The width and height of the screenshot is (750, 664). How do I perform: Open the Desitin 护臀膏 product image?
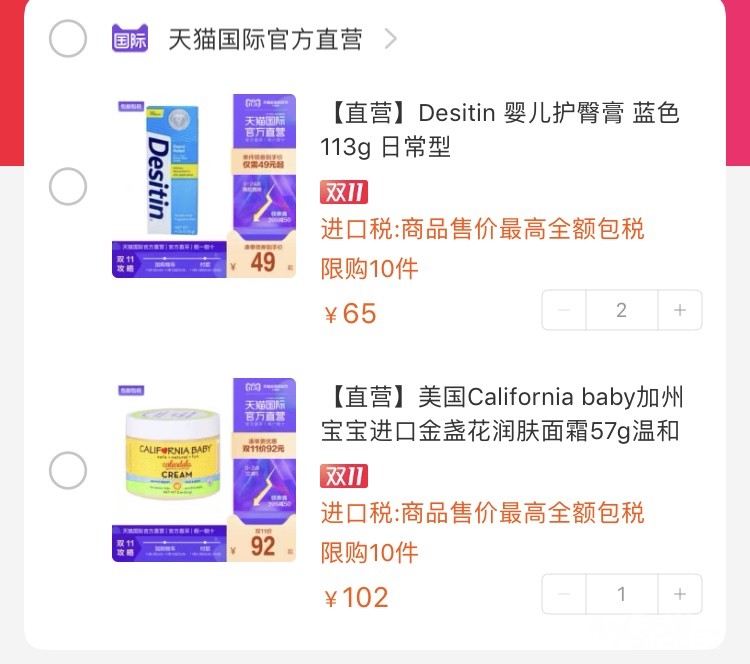click(x=204, y=186)
